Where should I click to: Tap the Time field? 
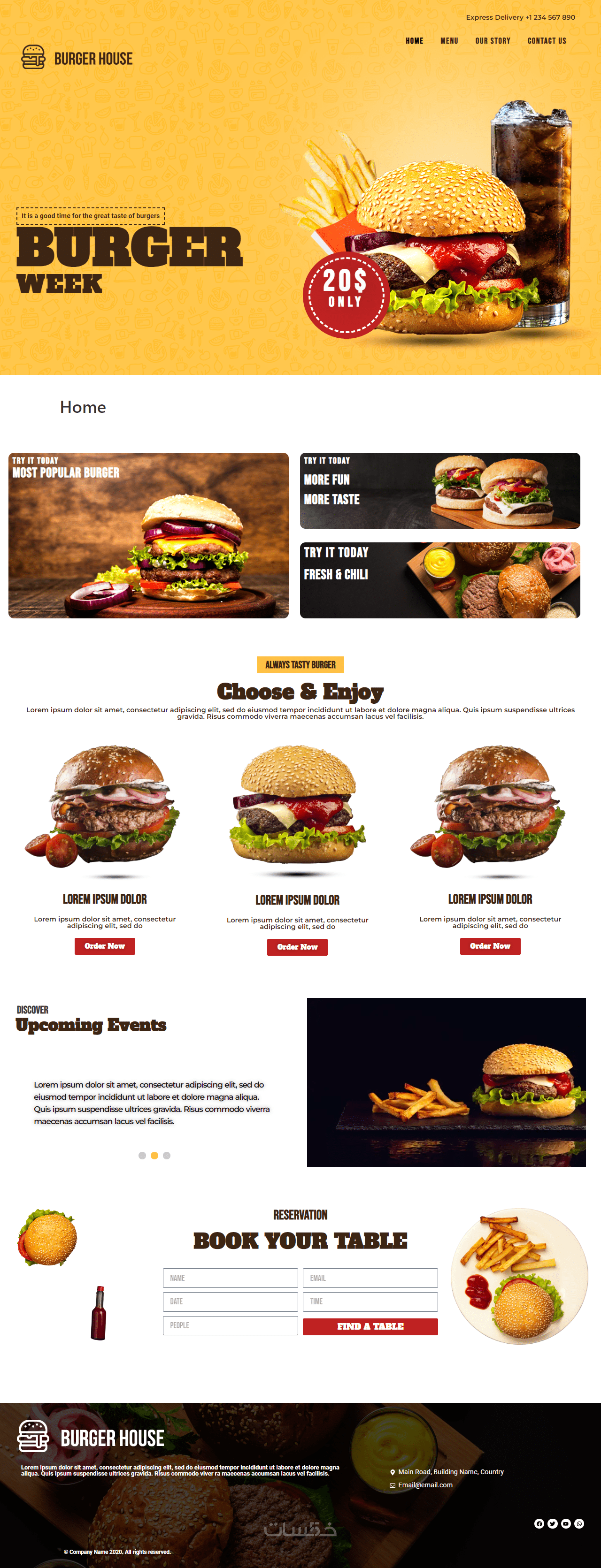click(x=370, y=1302)
